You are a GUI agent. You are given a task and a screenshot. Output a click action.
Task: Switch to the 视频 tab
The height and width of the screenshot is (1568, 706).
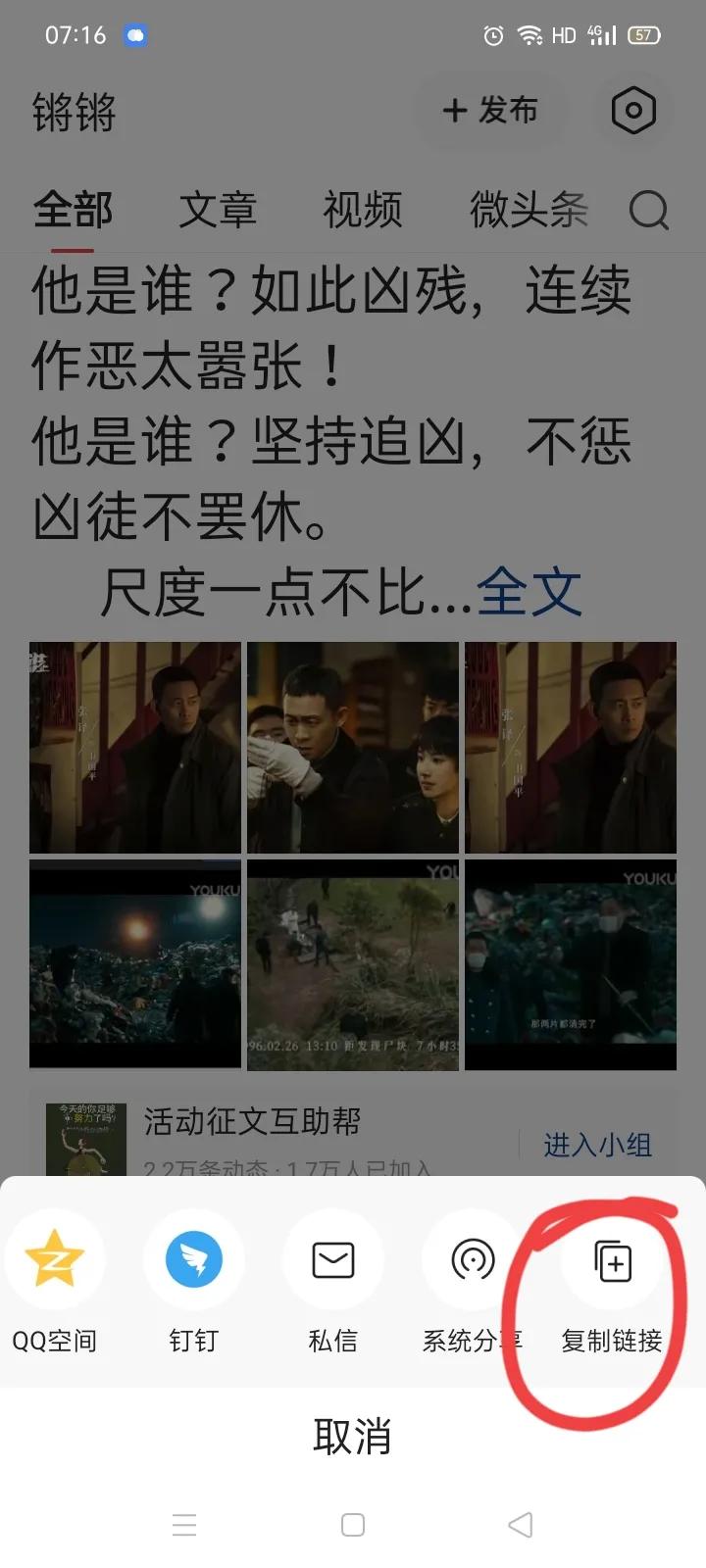tap(362, 210)
